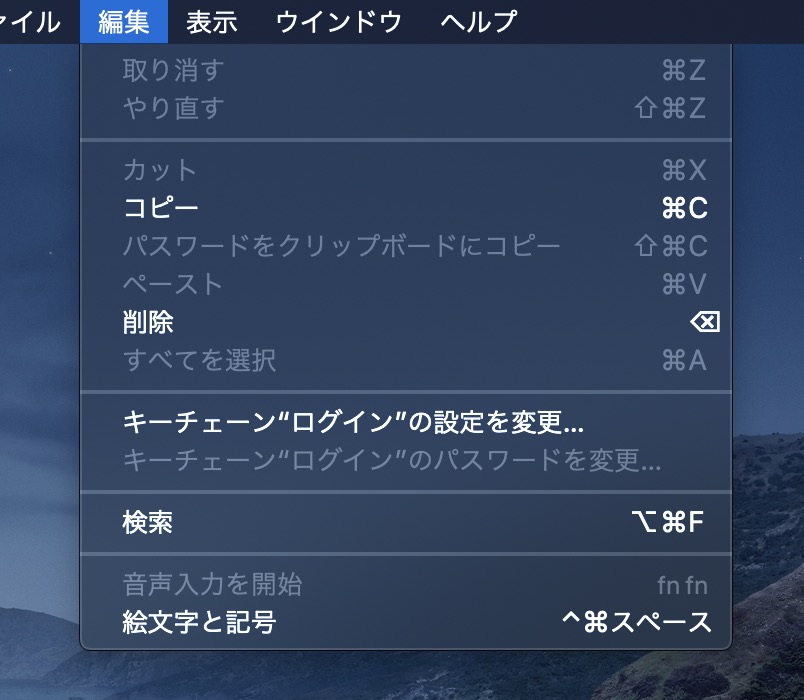Open the ヘルプ menu
The width and height of the screenshot is (804, 700).
point(479,21)
